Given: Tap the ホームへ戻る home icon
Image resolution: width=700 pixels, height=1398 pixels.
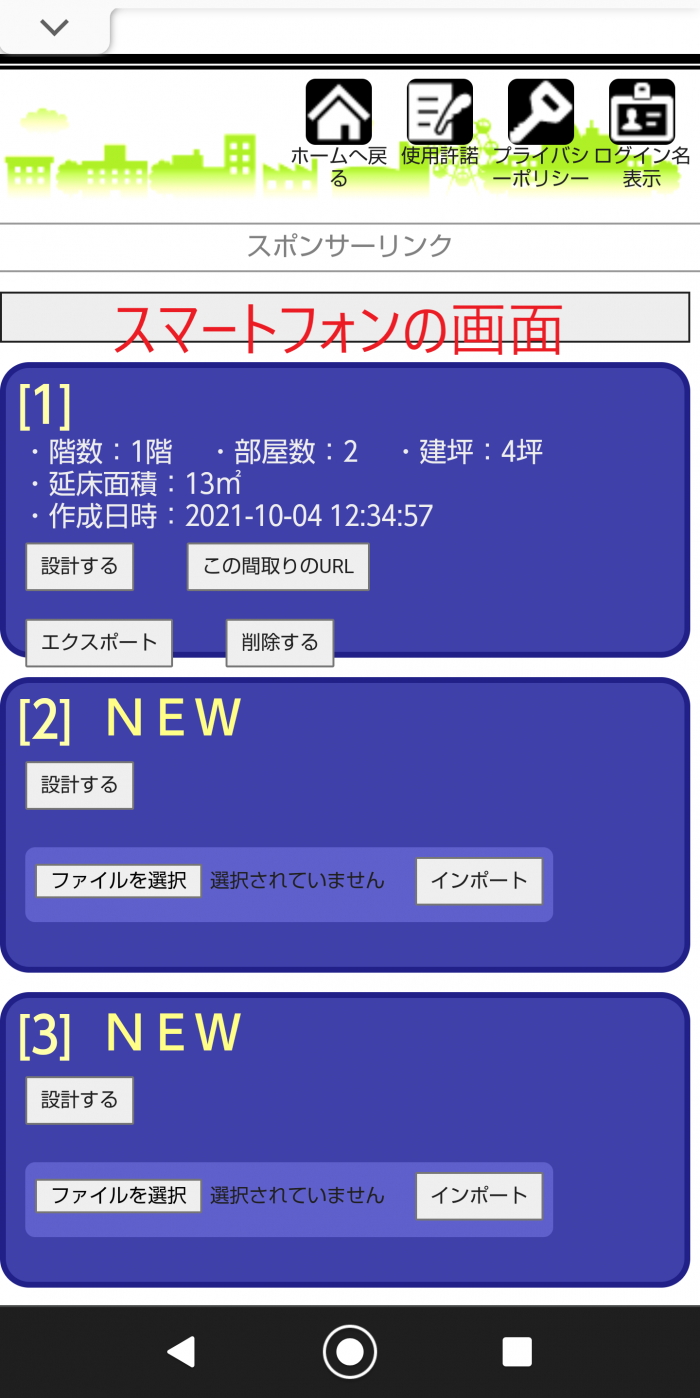Looking at the screenshot, I should click(x=339, y=112).
